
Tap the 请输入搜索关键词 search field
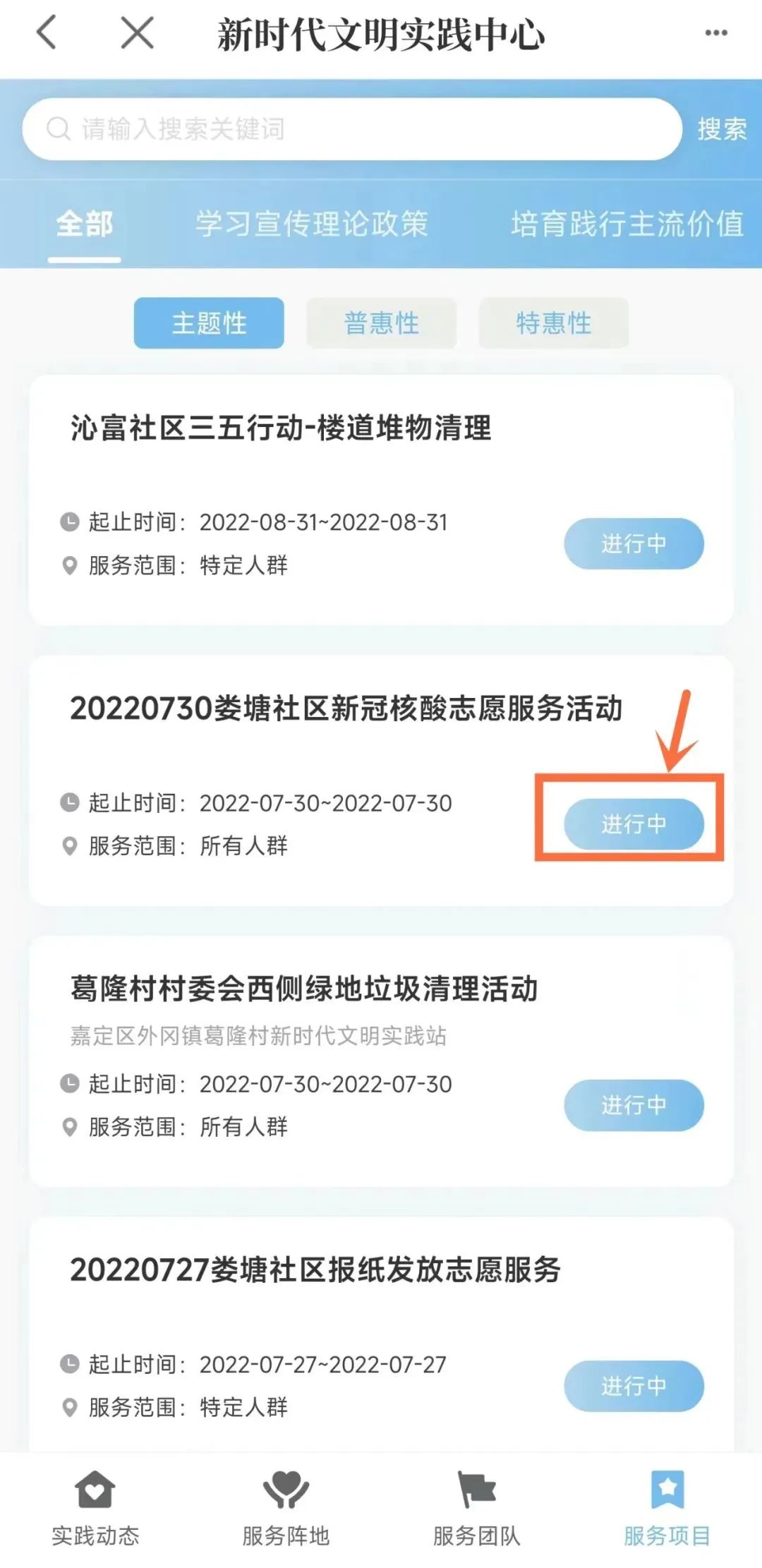[x=353, y=129]
